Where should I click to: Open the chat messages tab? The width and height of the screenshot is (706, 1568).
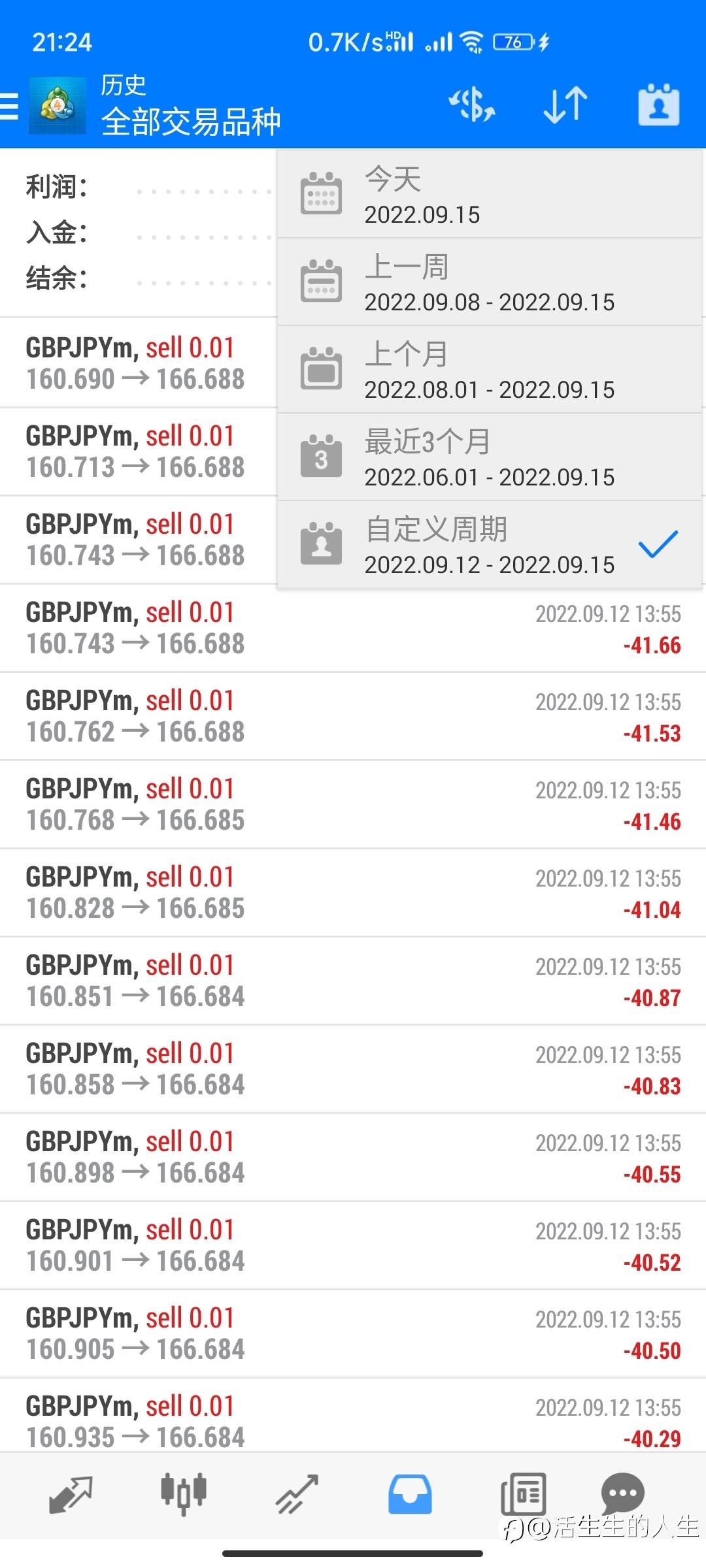point(622,1493)
